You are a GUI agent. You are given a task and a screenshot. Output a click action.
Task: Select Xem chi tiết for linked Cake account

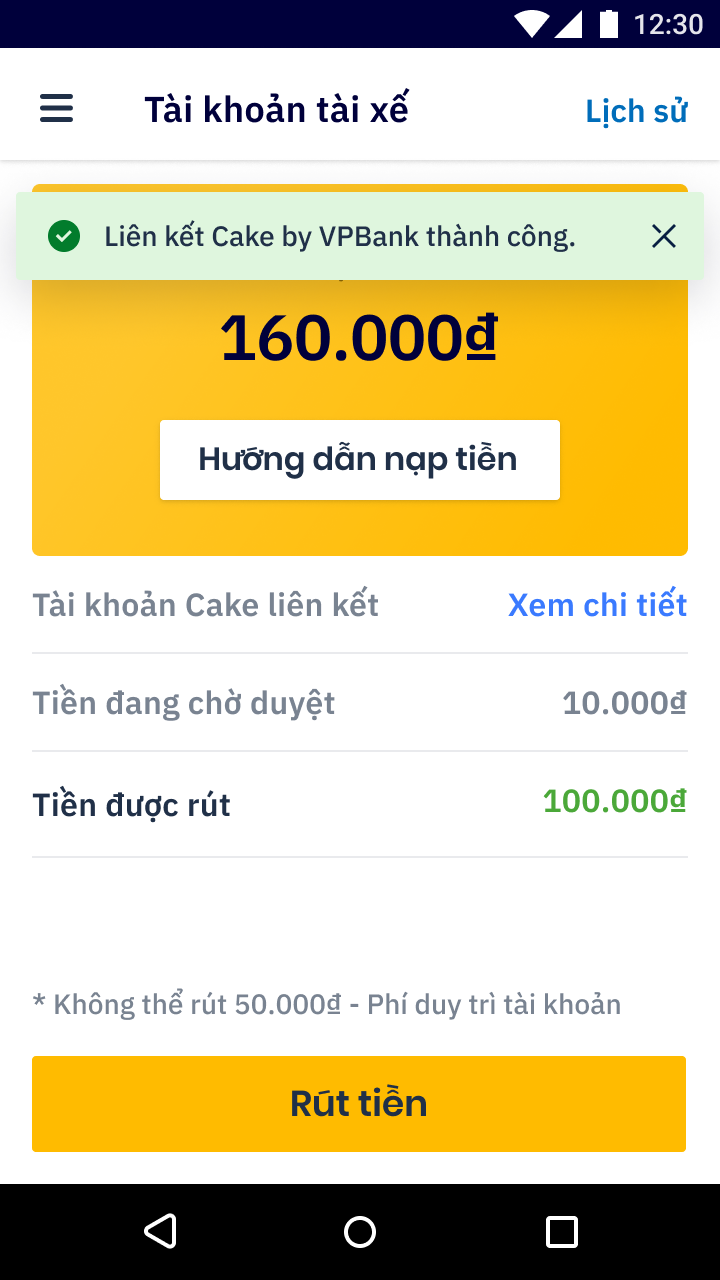tap(597, 604)
